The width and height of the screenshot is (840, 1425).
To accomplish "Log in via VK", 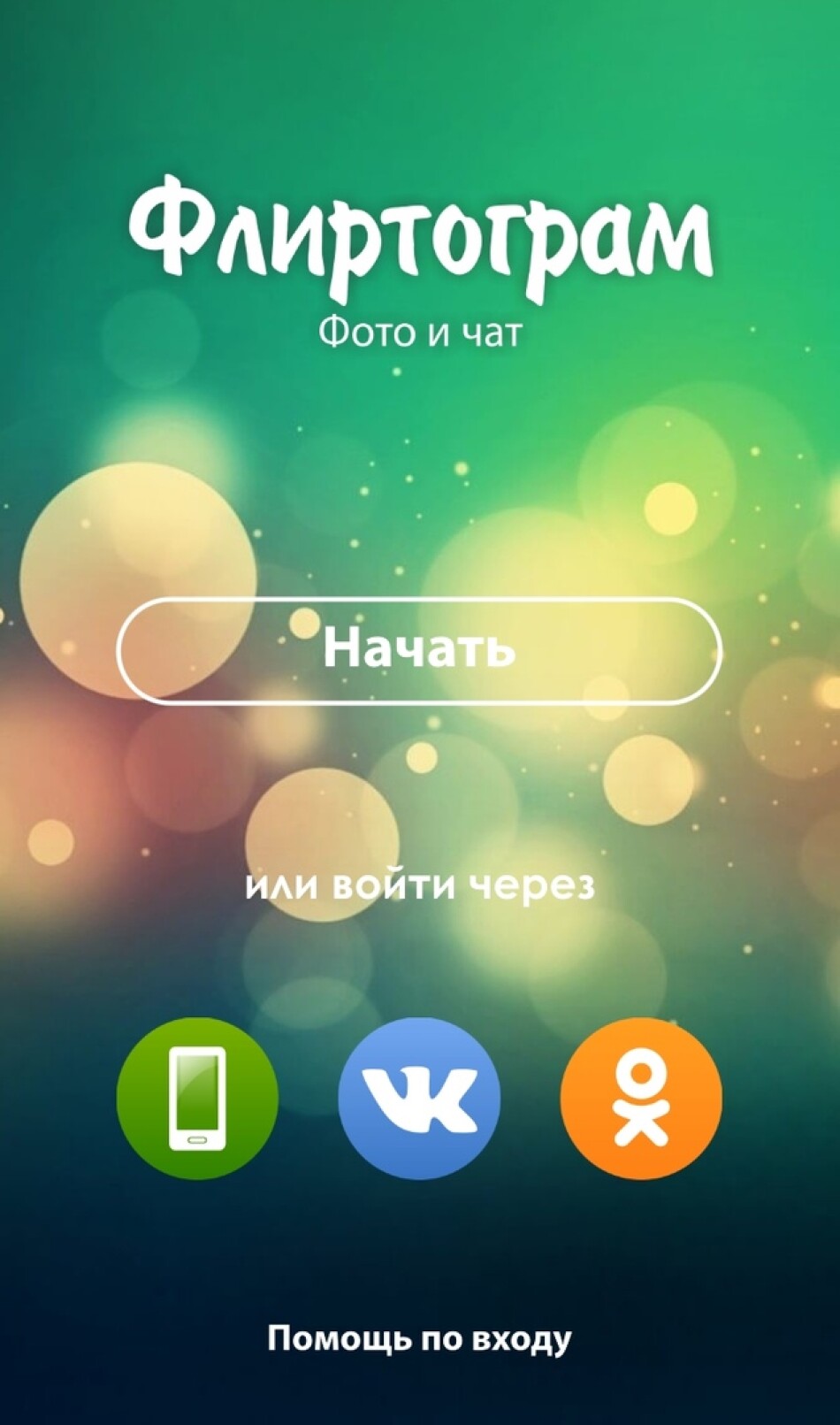I will click(419, 1098).
